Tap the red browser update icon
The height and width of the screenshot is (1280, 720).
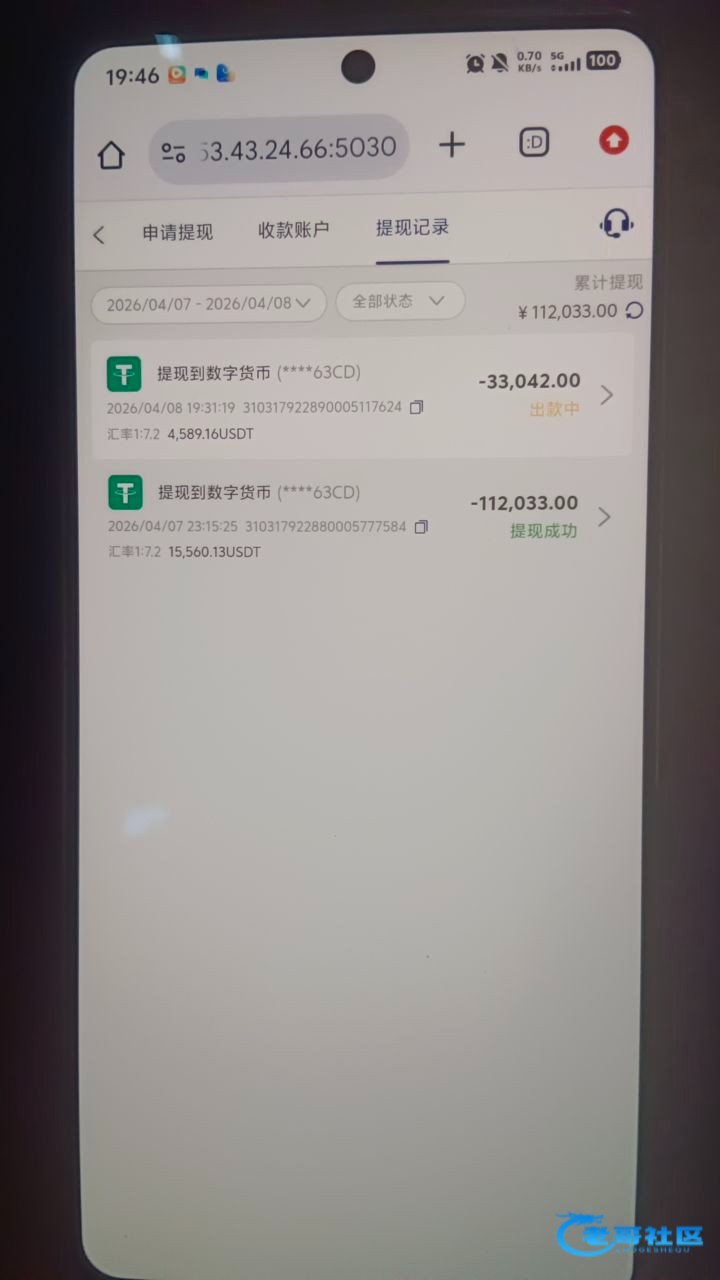613,141
